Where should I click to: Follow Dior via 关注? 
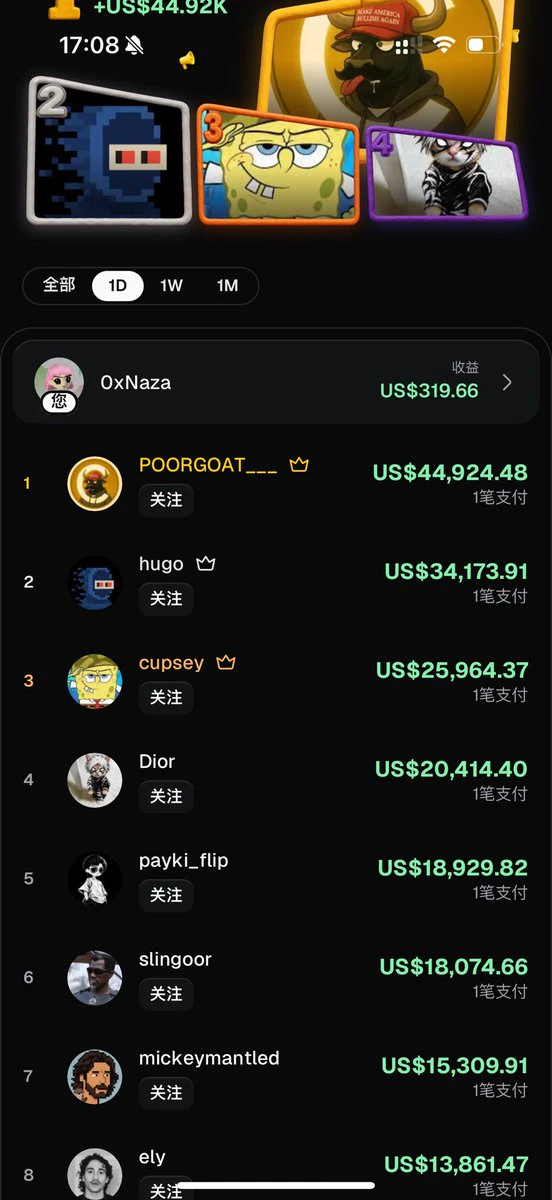point(166,796)
